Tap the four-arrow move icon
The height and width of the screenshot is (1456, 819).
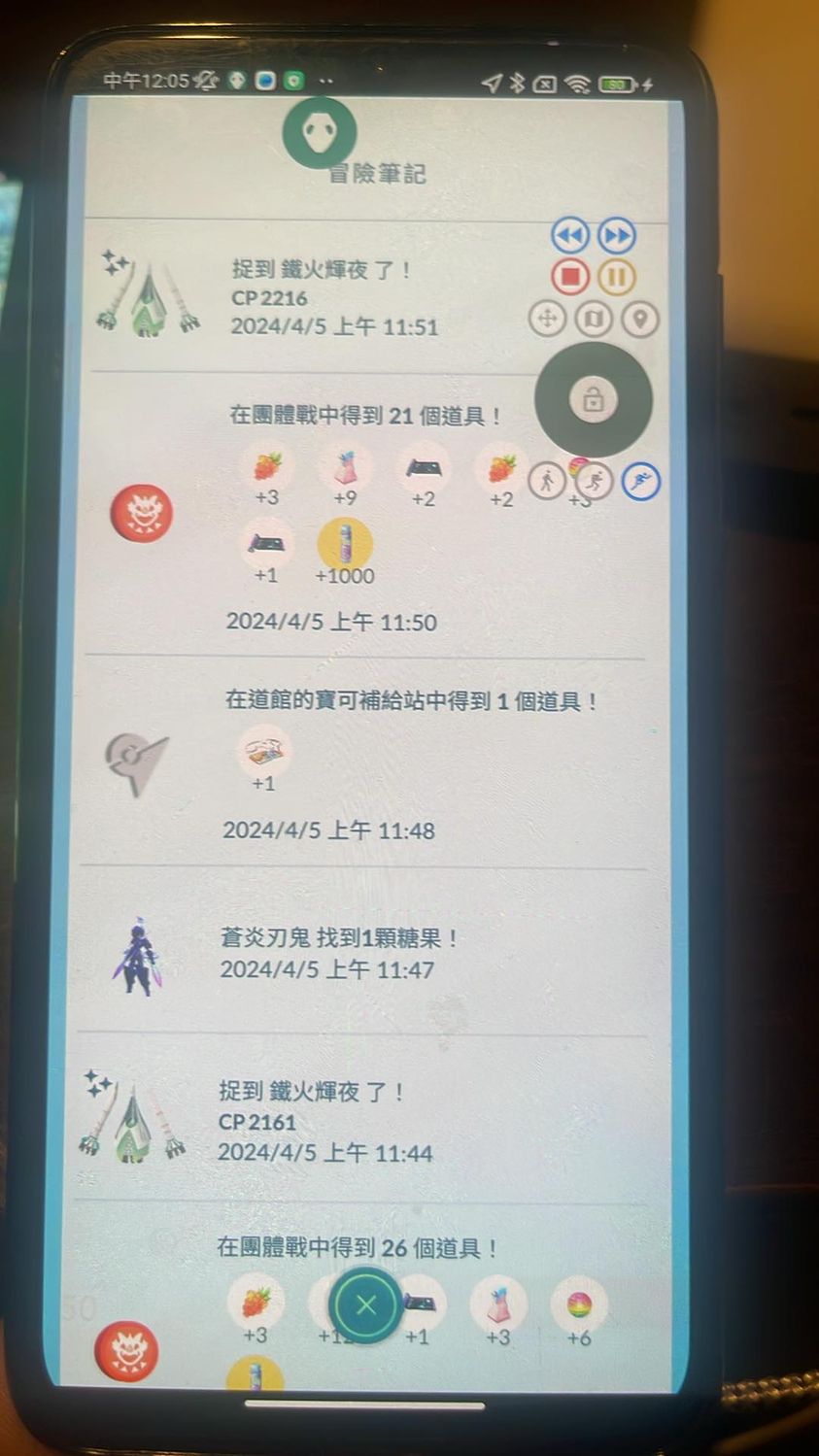[x=548, y=319]
